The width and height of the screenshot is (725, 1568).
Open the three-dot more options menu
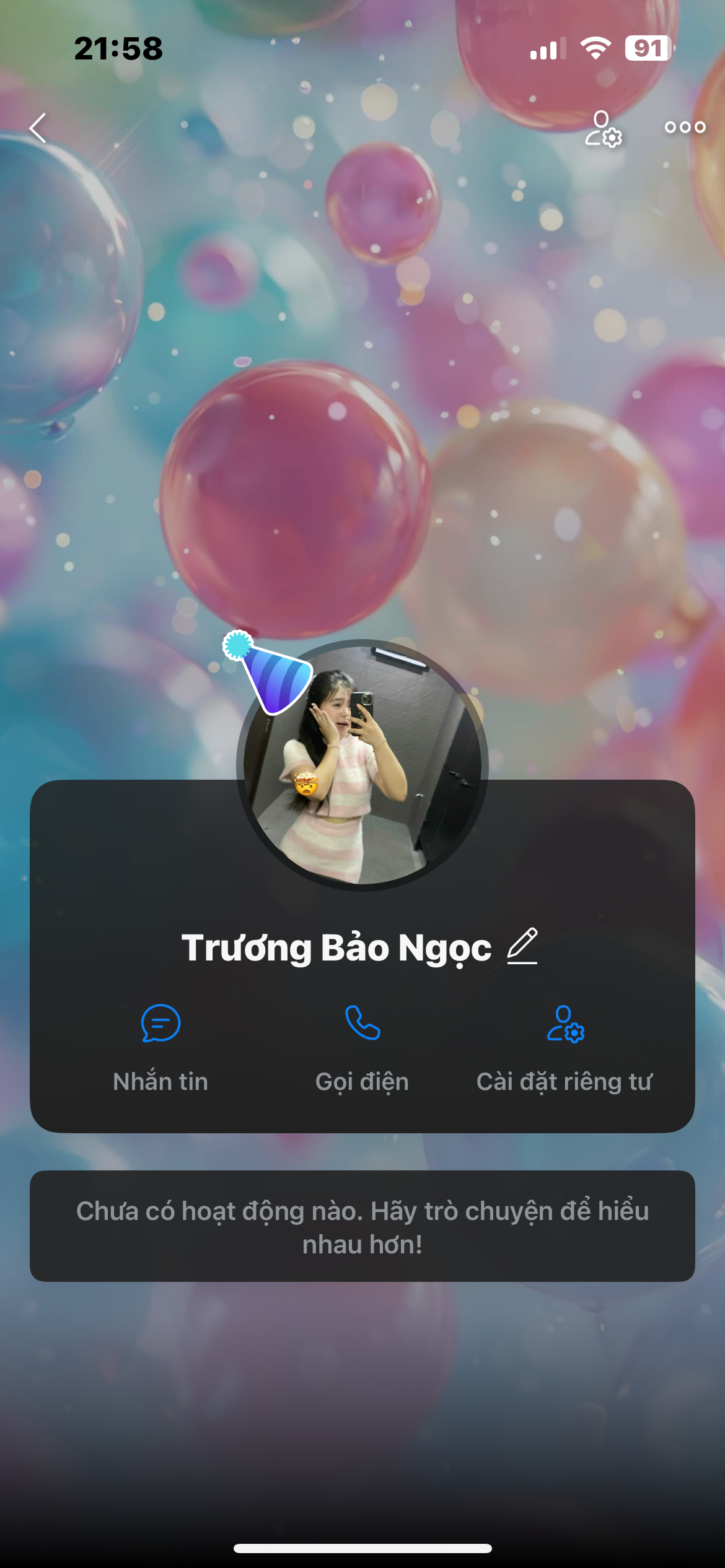point(685,128)
